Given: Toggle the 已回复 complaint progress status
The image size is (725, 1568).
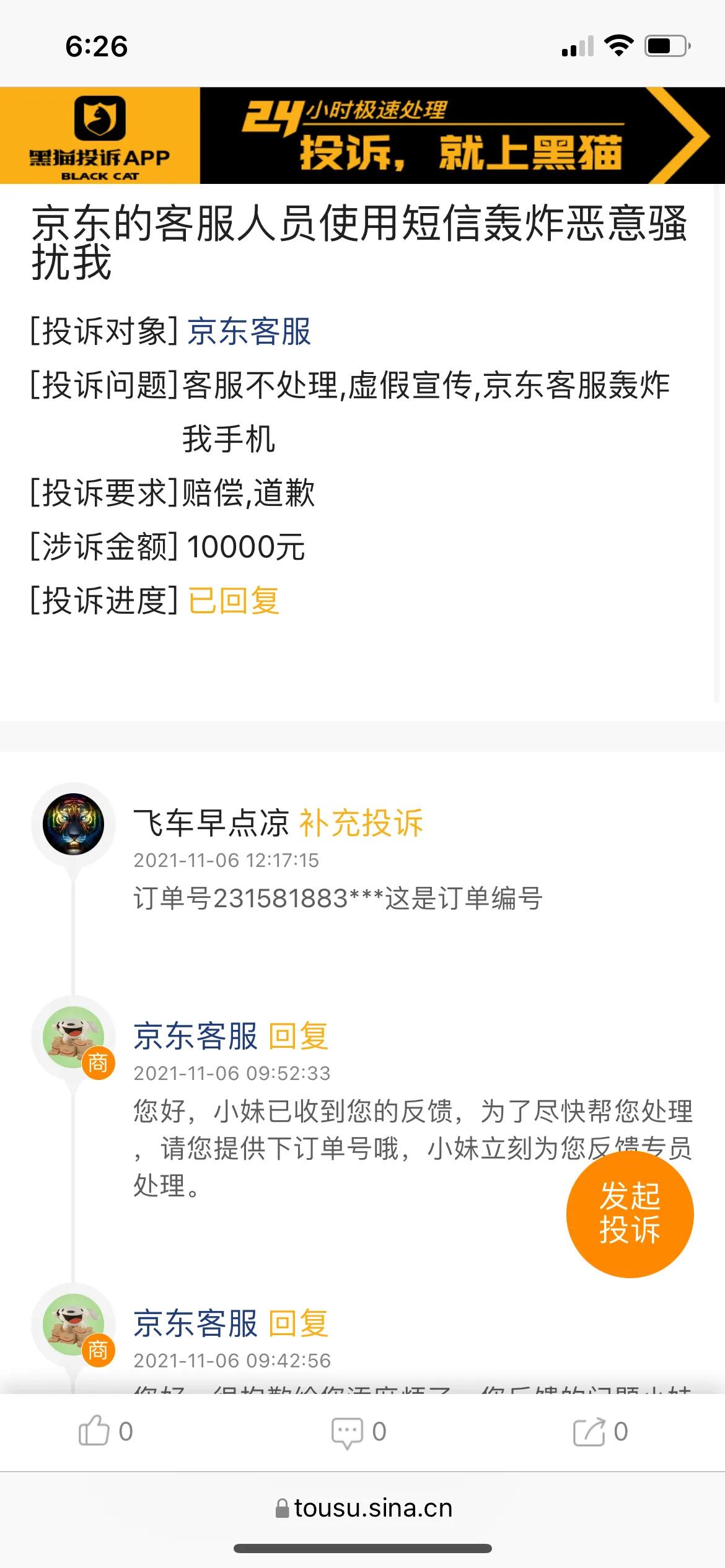Looking at the screenshot, I should tap(234, 601).
